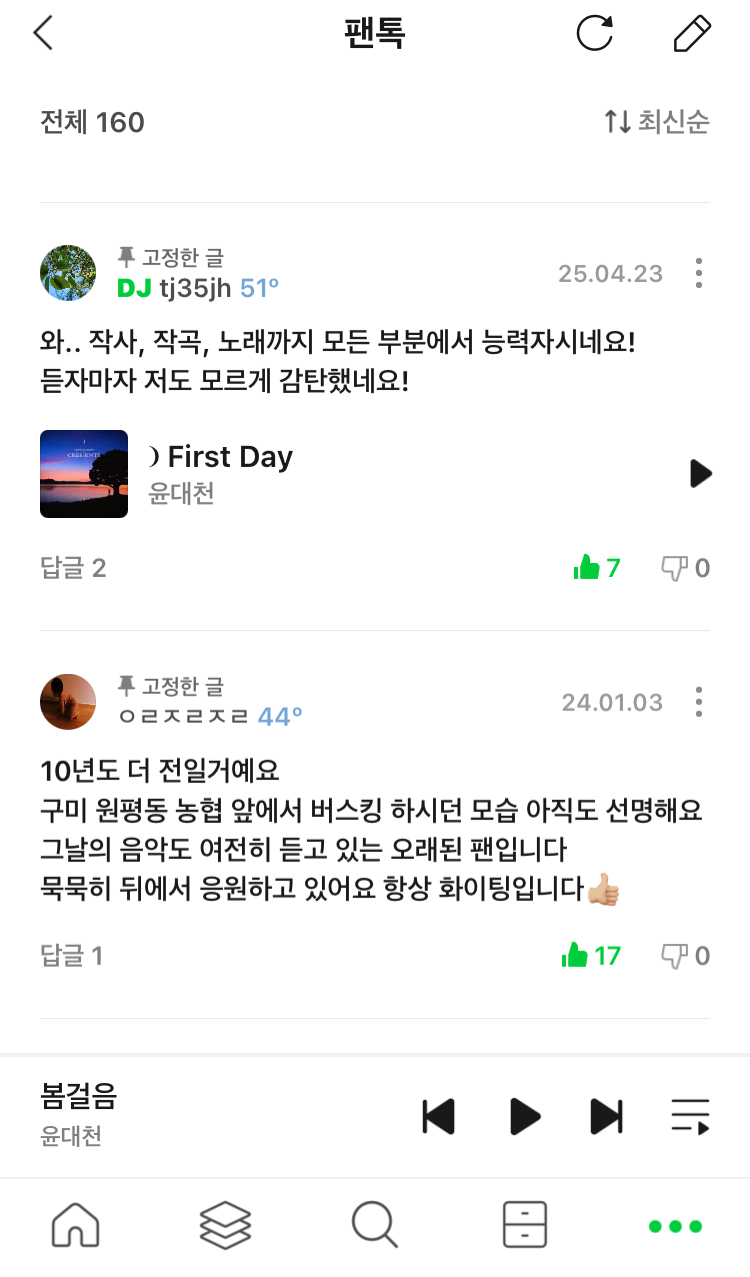
Task: Open the current playlist queue
Action: [690, 1116]
